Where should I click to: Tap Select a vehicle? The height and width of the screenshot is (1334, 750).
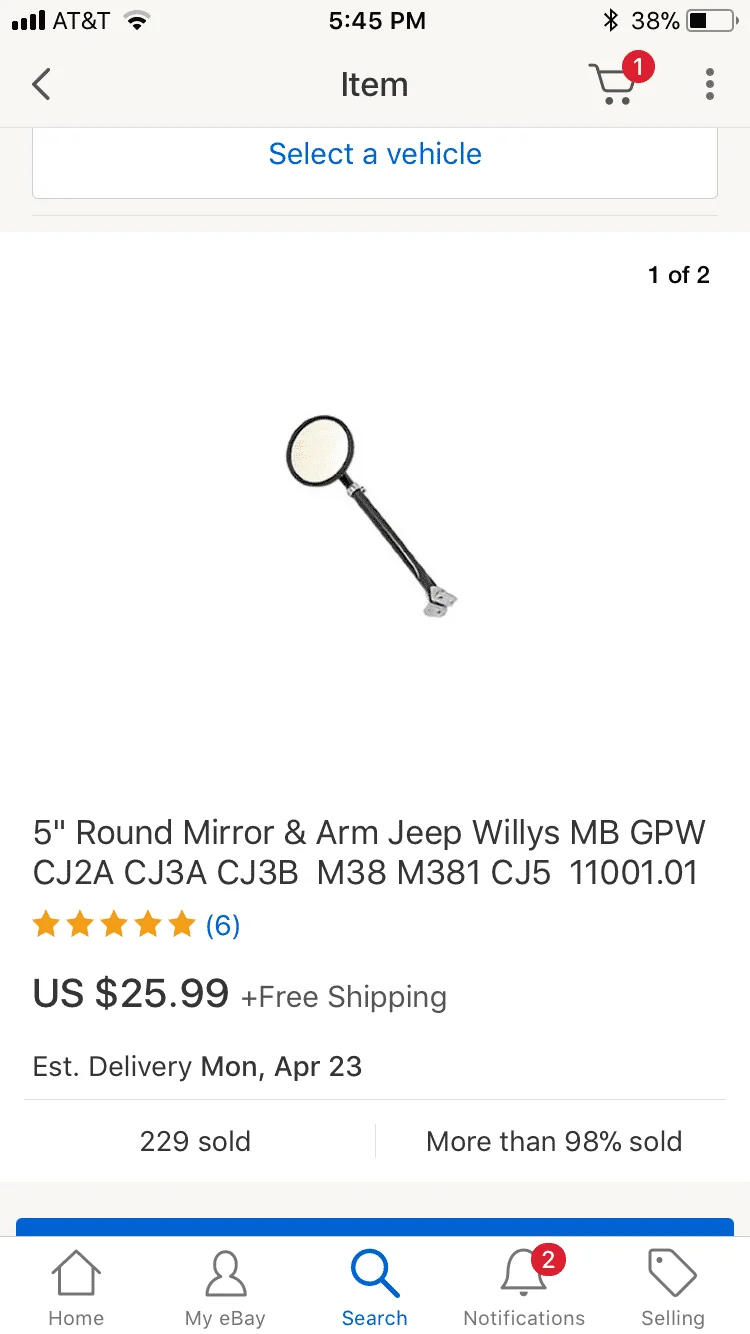click(x=375, y=154)
